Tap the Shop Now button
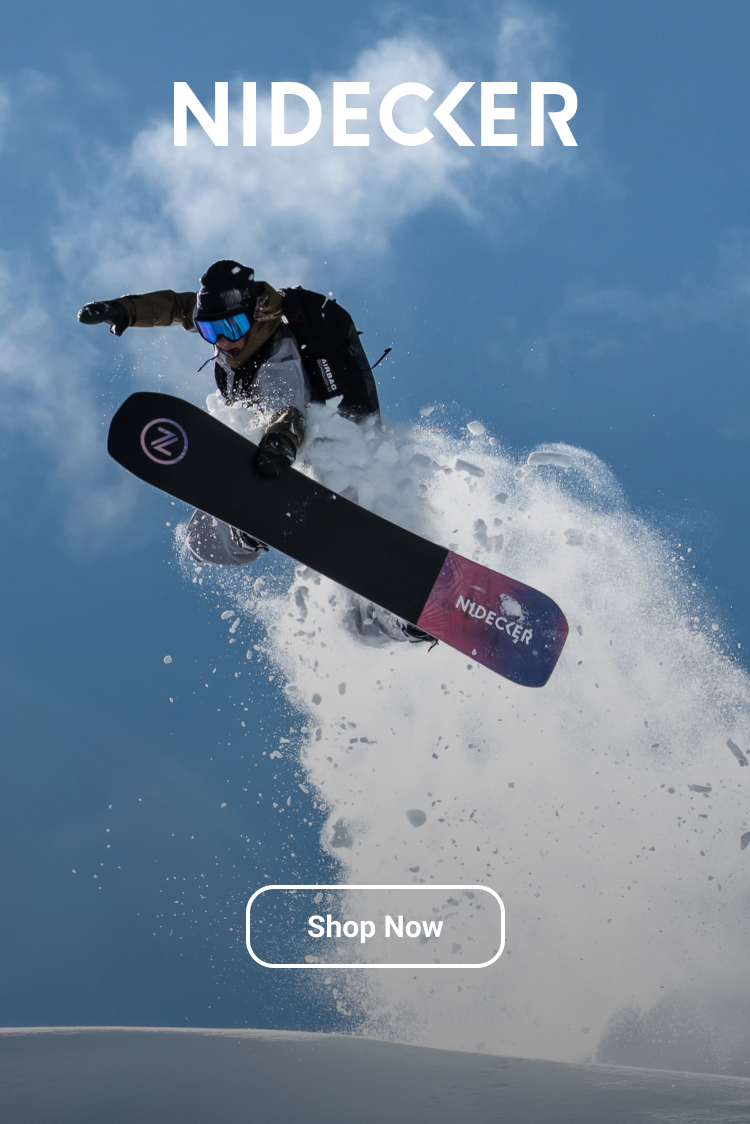 375,927
